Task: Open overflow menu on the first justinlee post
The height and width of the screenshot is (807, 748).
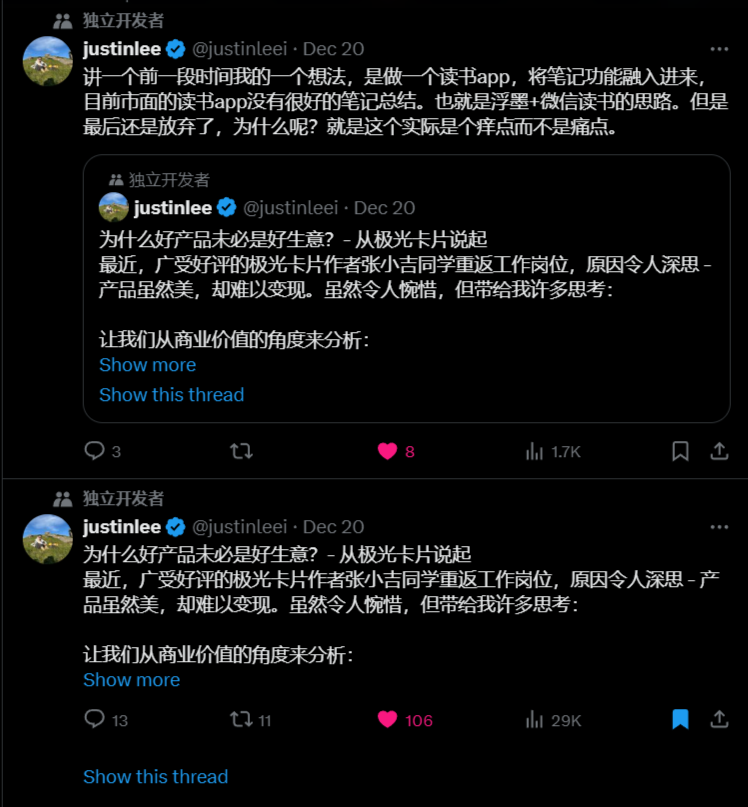Action: (x=719, y=49)
